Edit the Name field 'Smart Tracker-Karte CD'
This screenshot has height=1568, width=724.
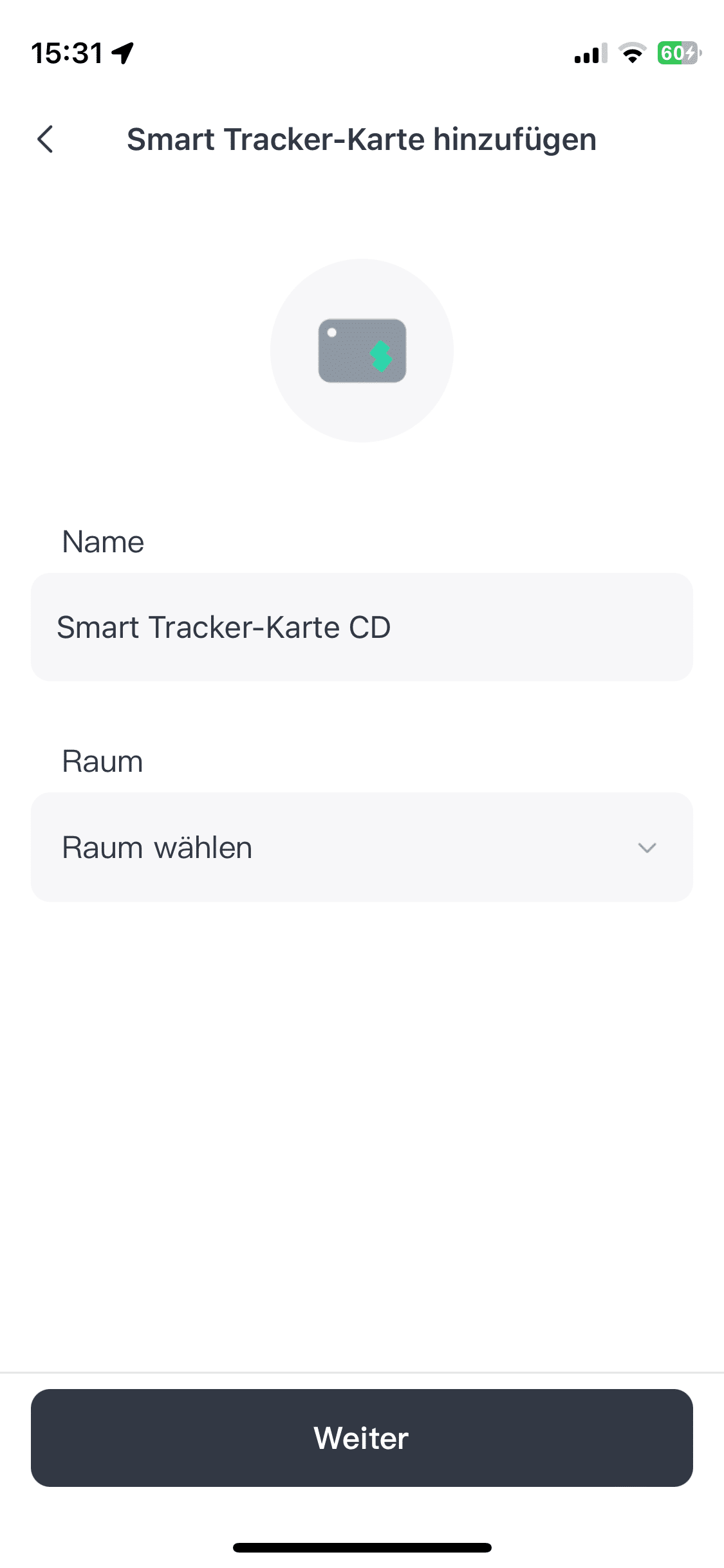[361, 627]
